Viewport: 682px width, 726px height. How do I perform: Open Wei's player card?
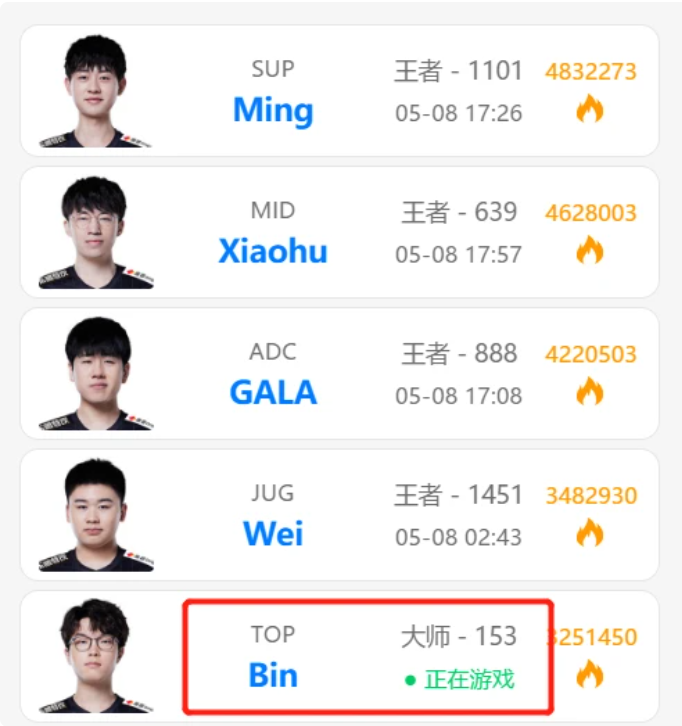(273, 533)
